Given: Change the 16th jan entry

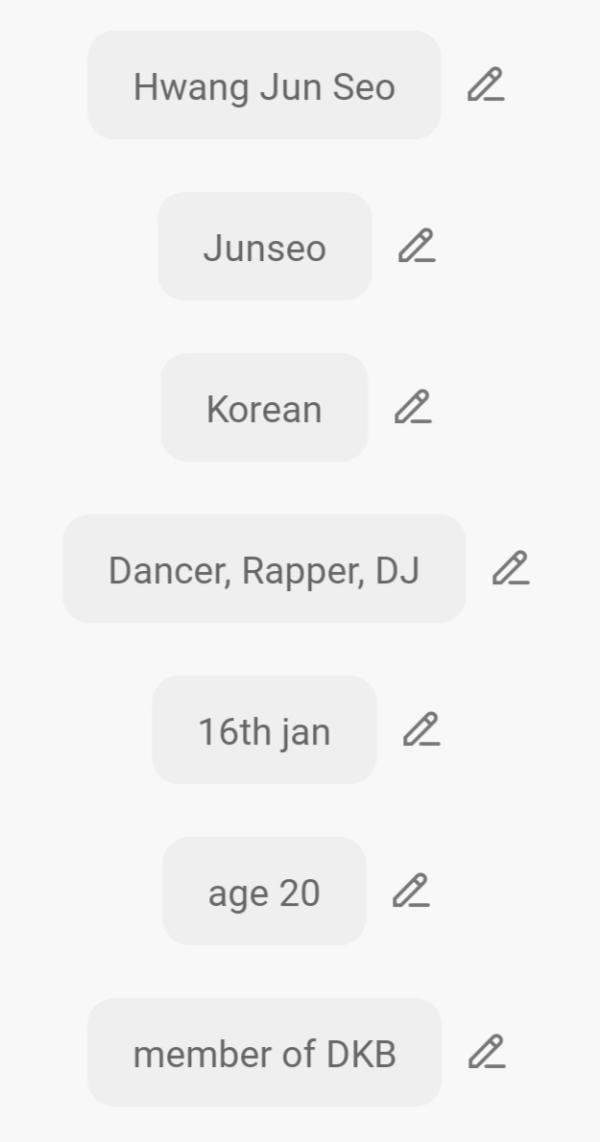Looking at the screenshot, I should click(421, 730).
